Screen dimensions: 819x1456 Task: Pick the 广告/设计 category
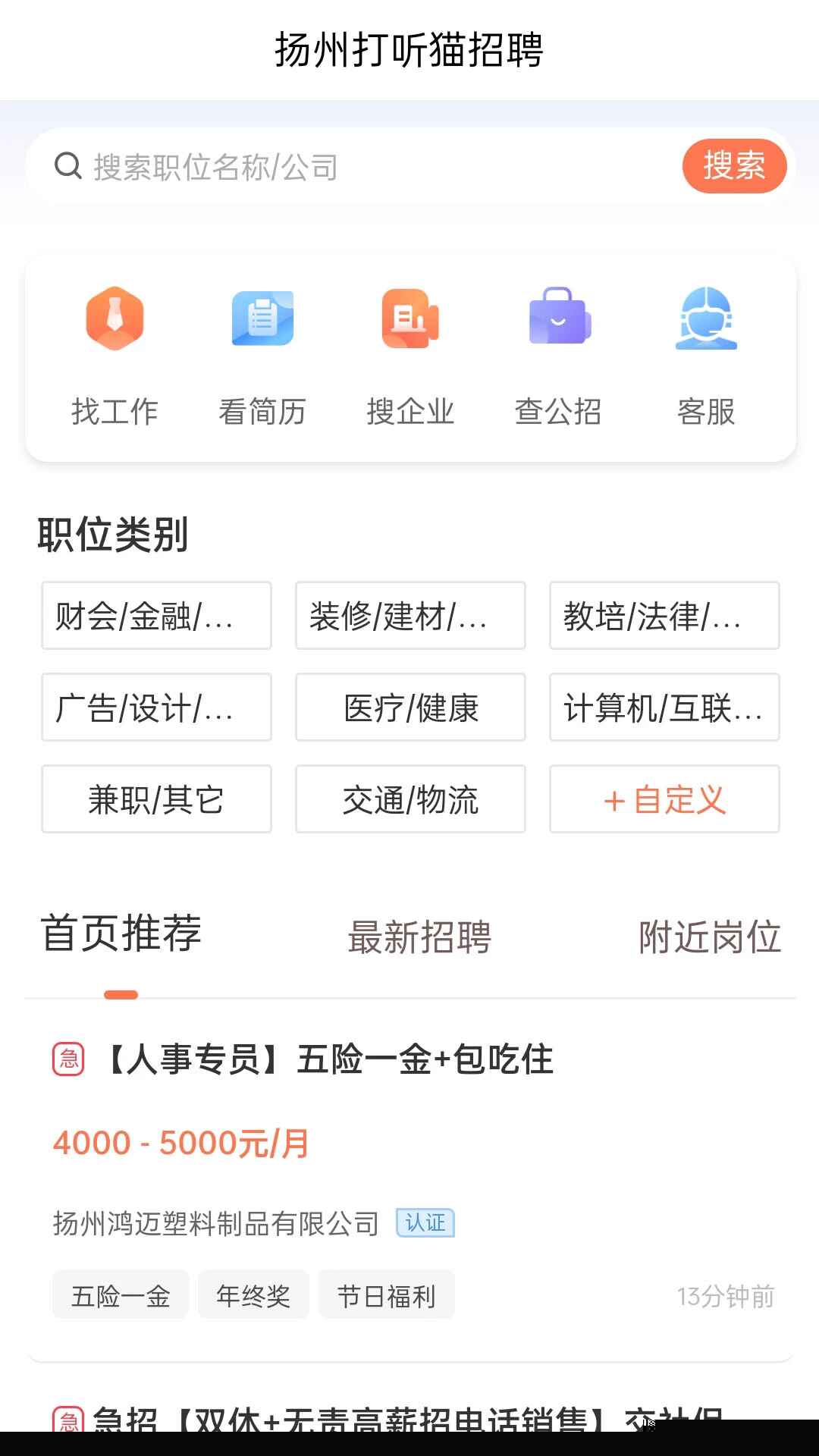tap(156, 708)
